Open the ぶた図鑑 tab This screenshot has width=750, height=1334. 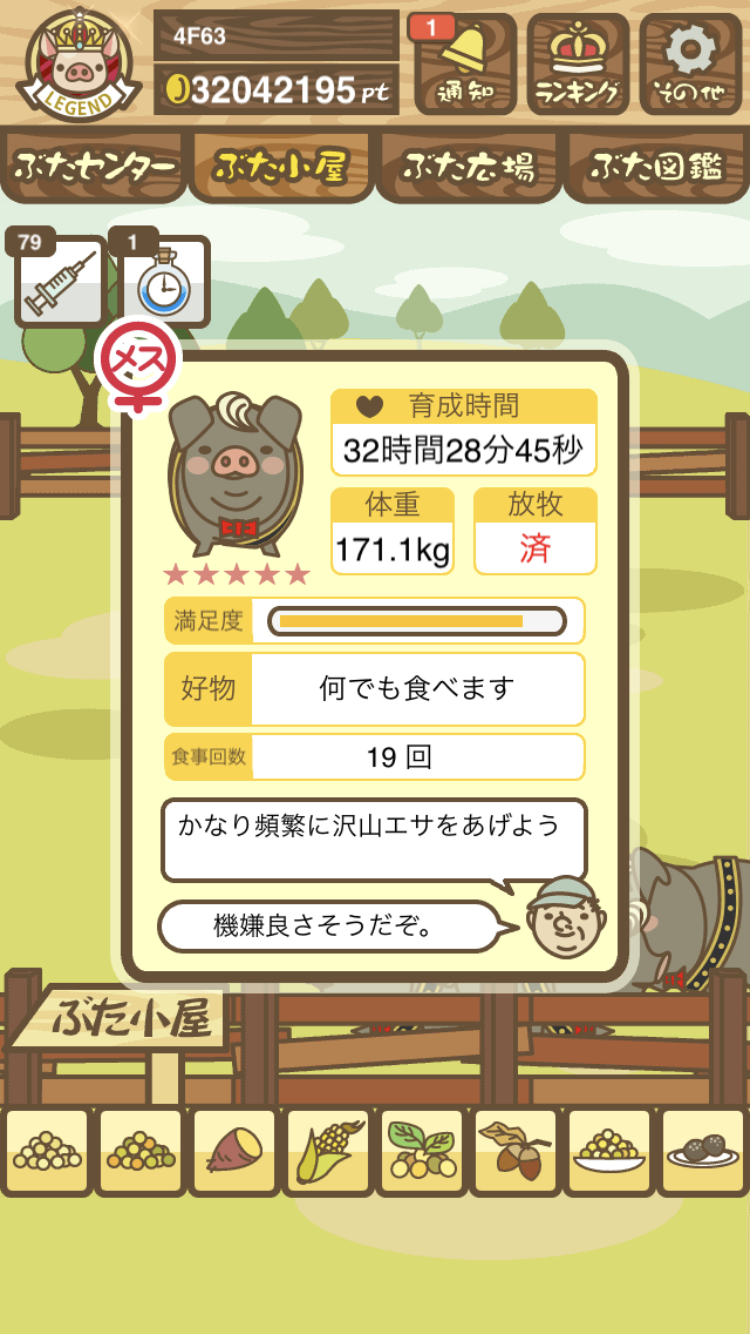point(656,167)
